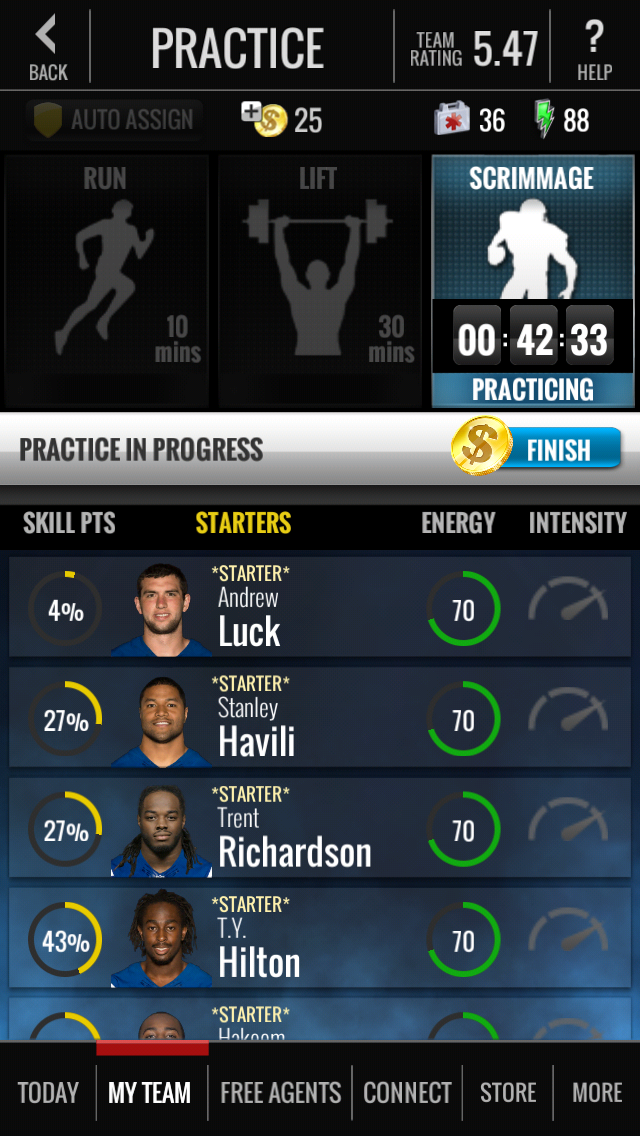Tap the Auto Assign button

click(114, 120)
